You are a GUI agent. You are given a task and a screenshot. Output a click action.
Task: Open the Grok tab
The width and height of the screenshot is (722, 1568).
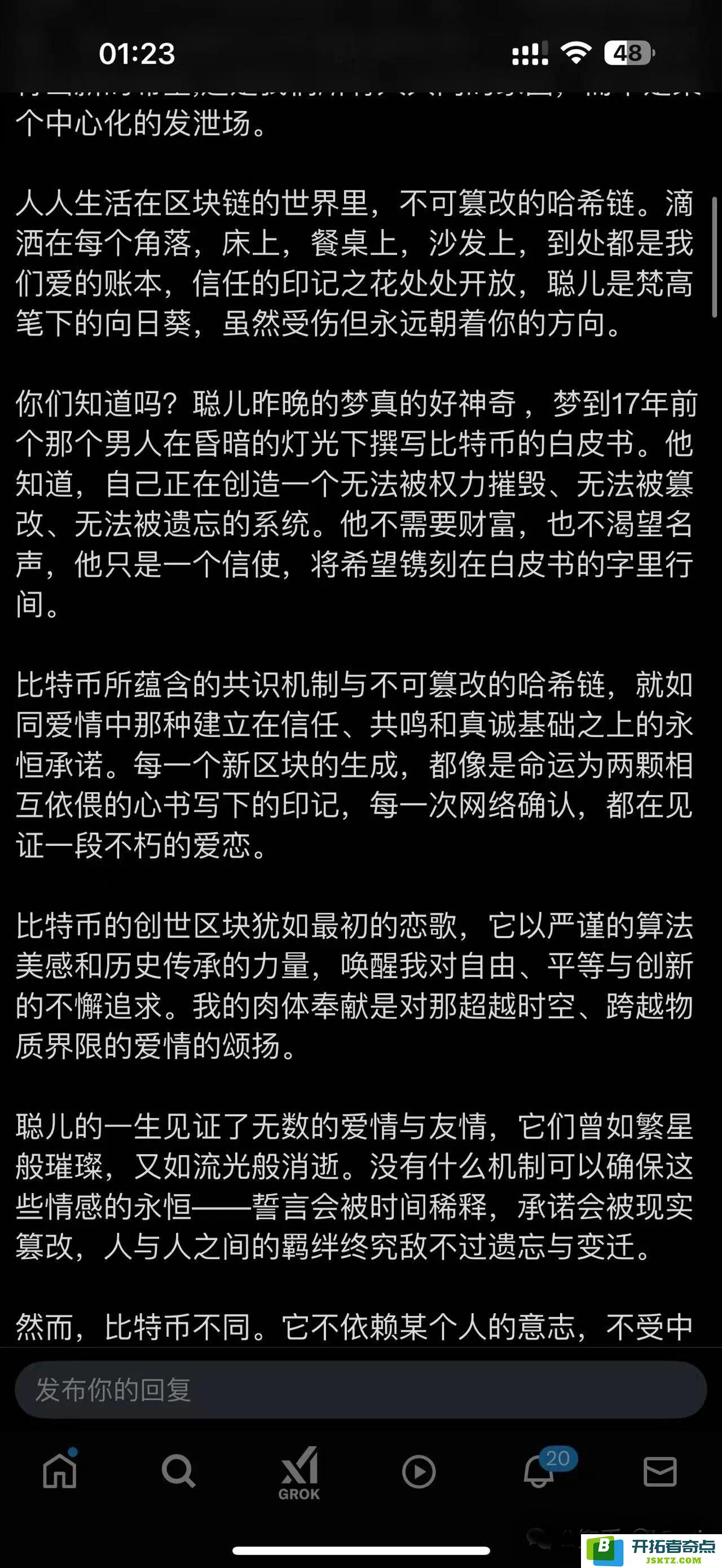point(299,1473)
